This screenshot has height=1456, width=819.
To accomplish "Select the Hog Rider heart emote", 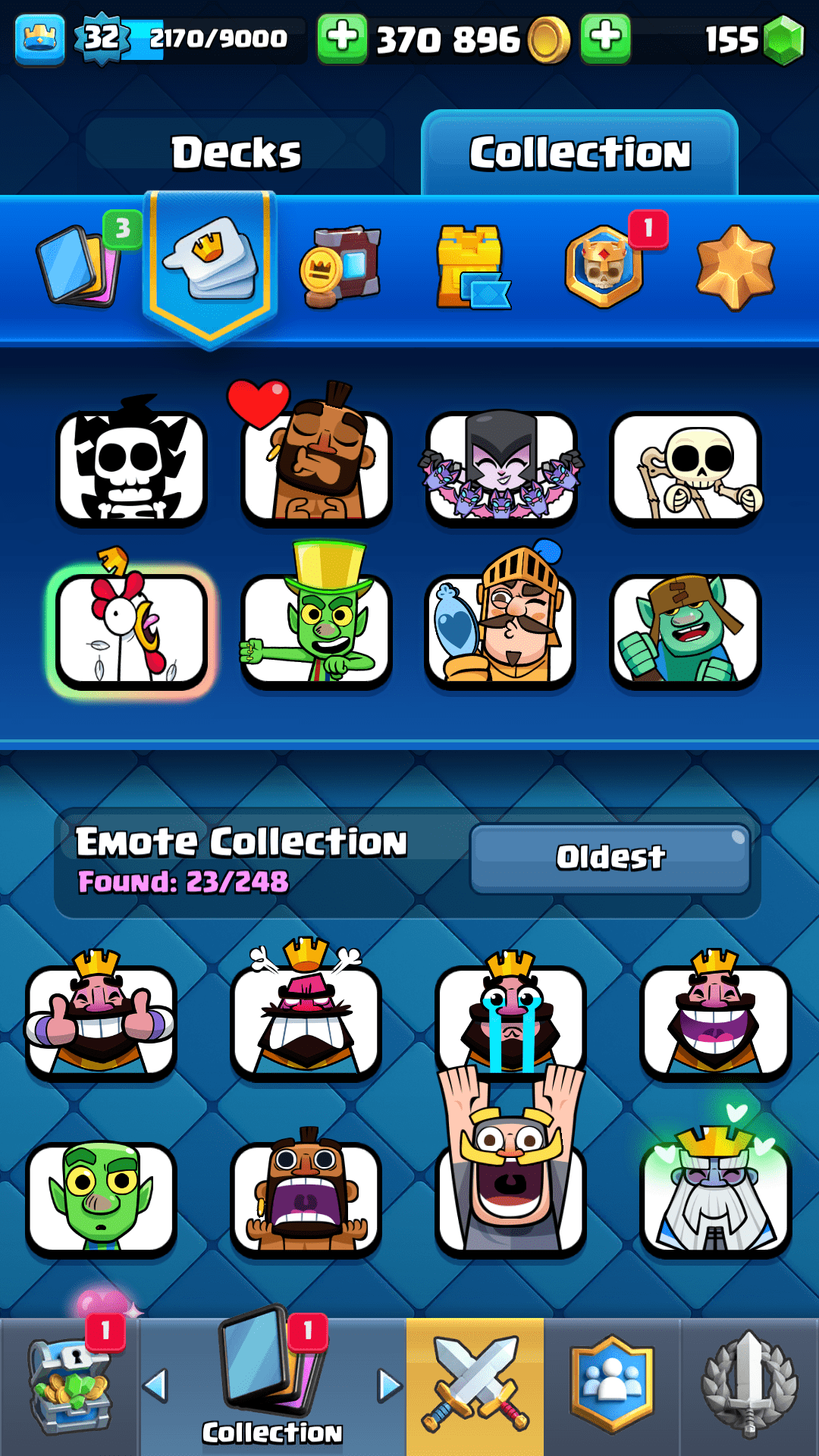I will click(x=316, y=468).
